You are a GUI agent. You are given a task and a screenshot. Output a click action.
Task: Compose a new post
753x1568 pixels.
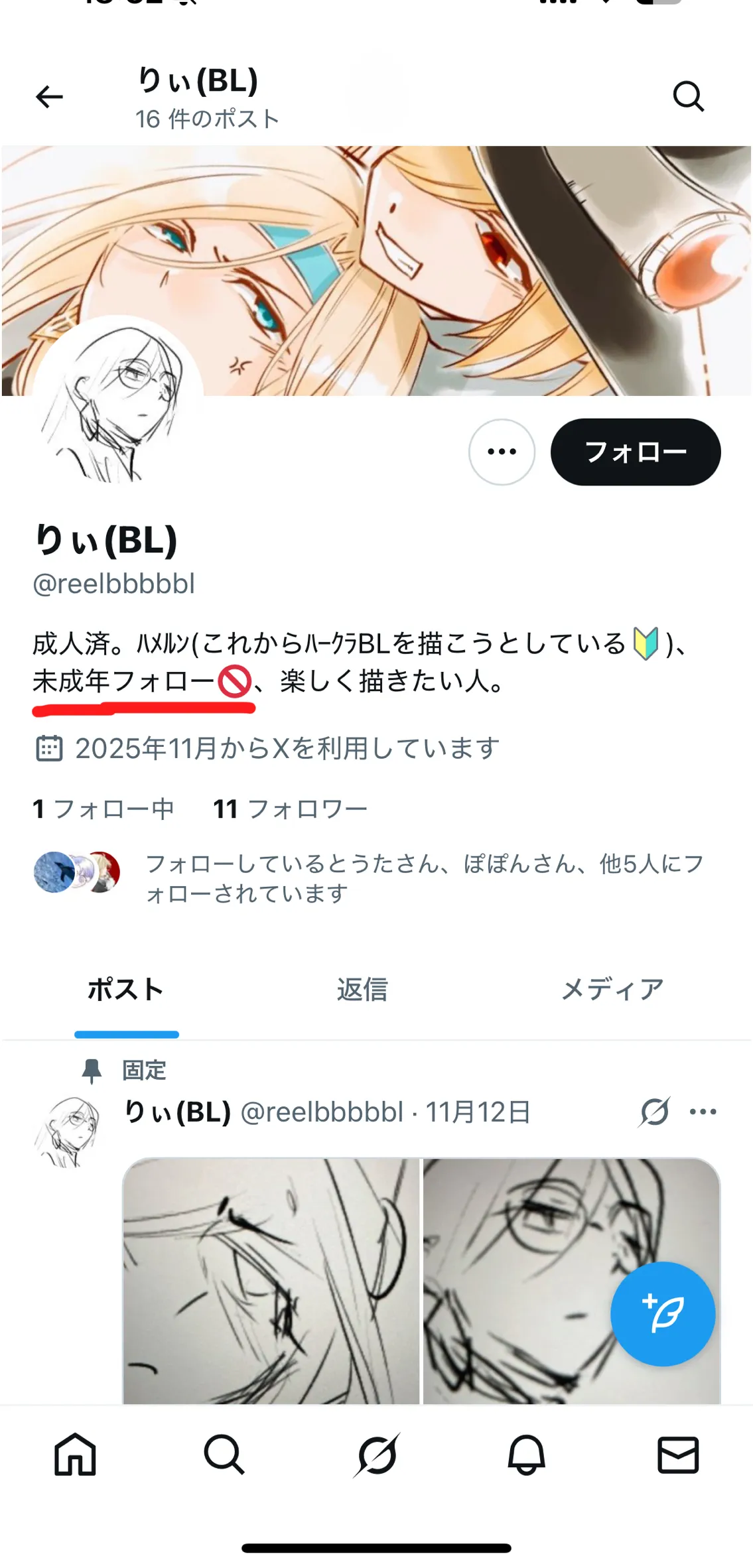(x=662, y=1313)
